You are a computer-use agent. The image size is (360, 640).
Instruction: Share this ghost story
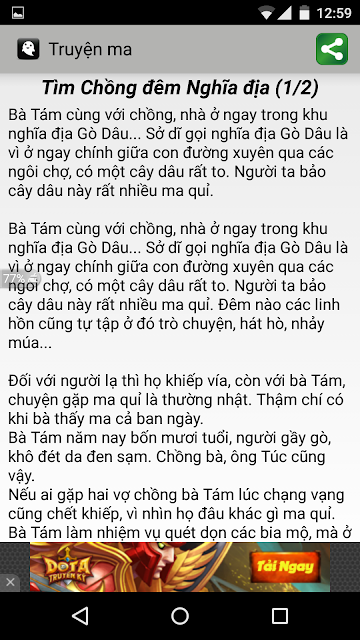332,49
